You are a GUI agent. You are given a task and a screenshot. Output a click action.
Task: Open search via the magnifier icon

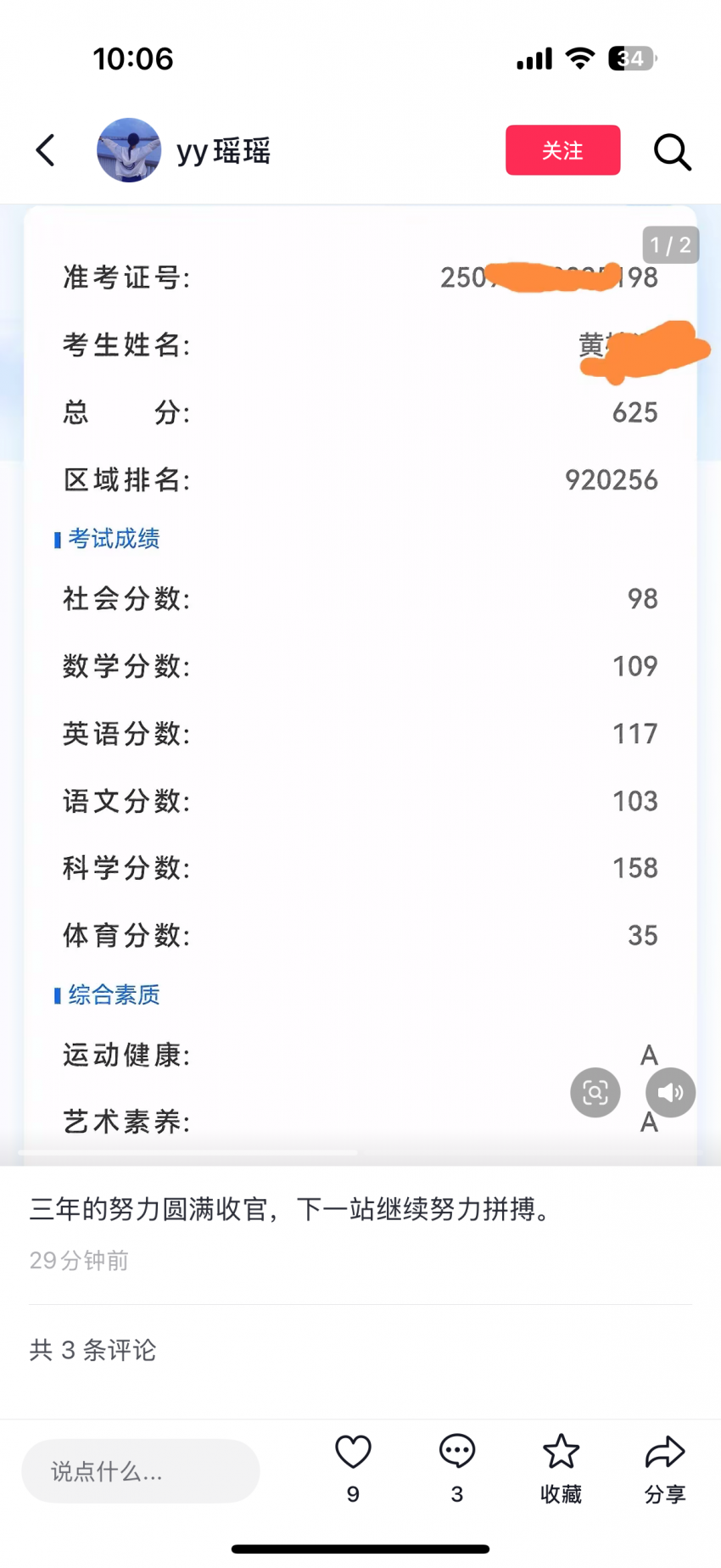(672, 152)
